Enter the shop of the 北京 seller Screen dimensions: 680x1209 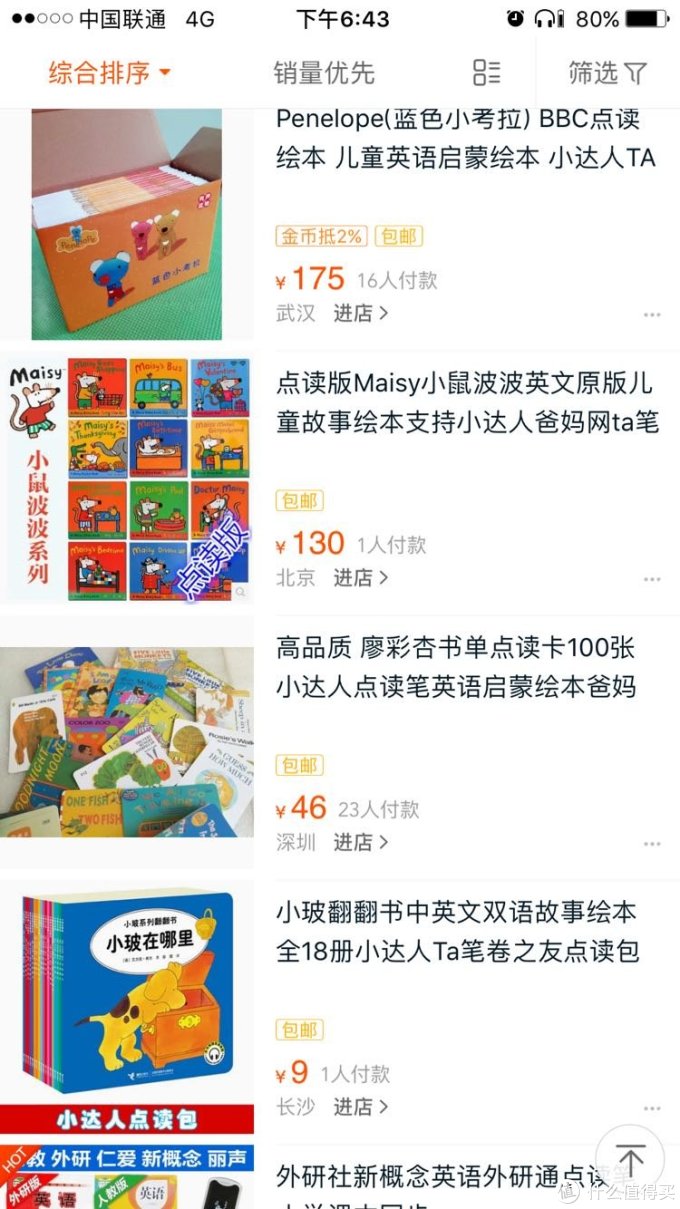click(x=360, y=577)
